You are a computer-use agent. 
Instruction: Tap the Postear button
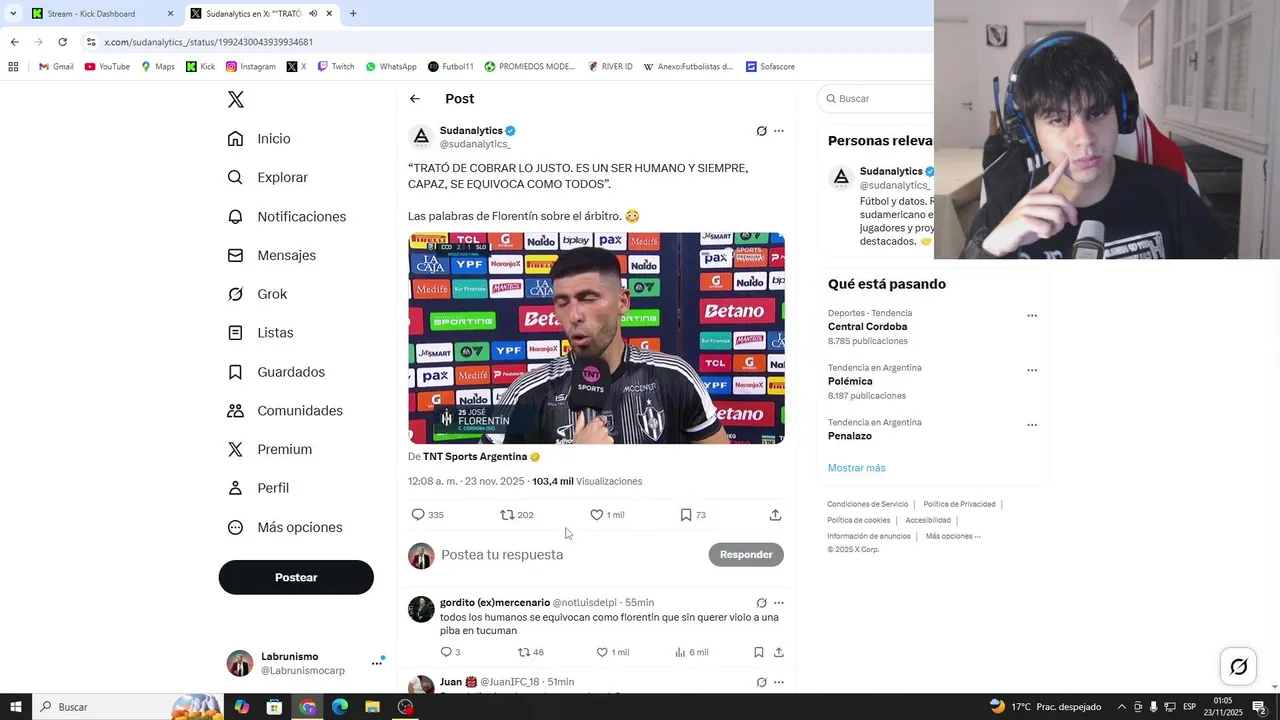click(296, 578)
